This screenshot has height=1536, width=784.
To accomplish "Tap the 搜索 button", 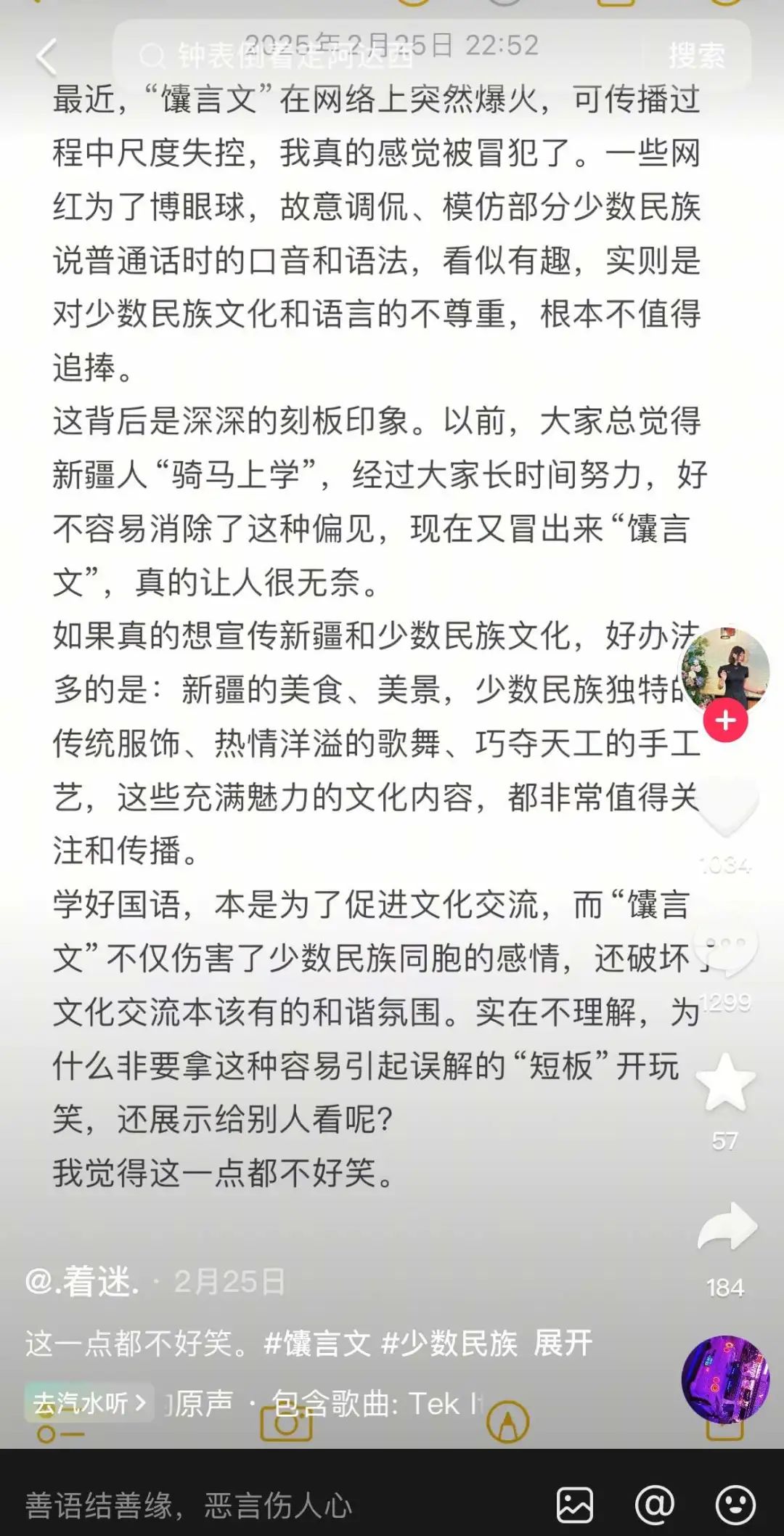I will point(695,55).
